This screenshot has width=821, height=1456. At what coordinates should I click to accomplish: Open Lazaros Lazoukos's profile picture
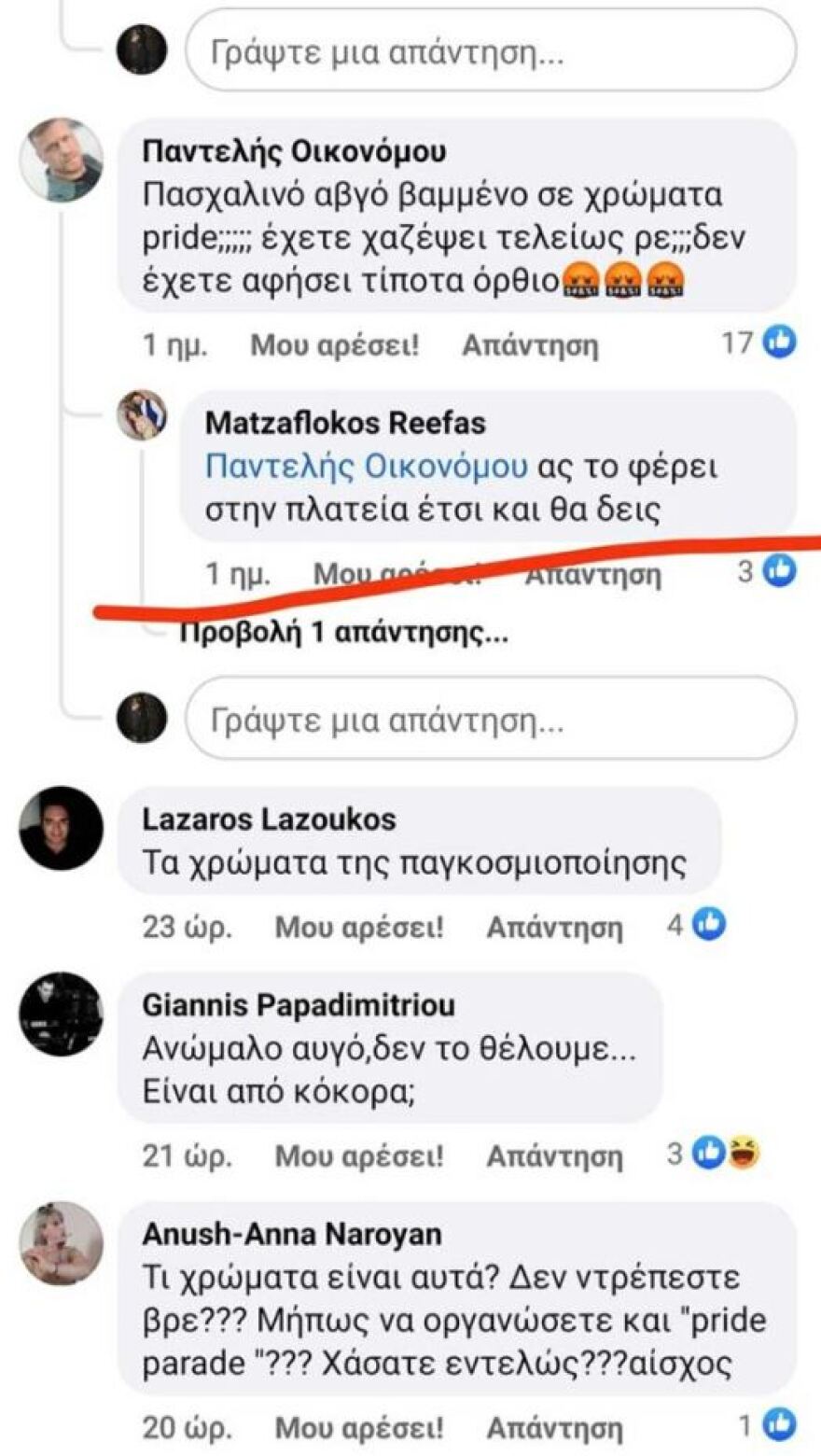coord(61,828)
